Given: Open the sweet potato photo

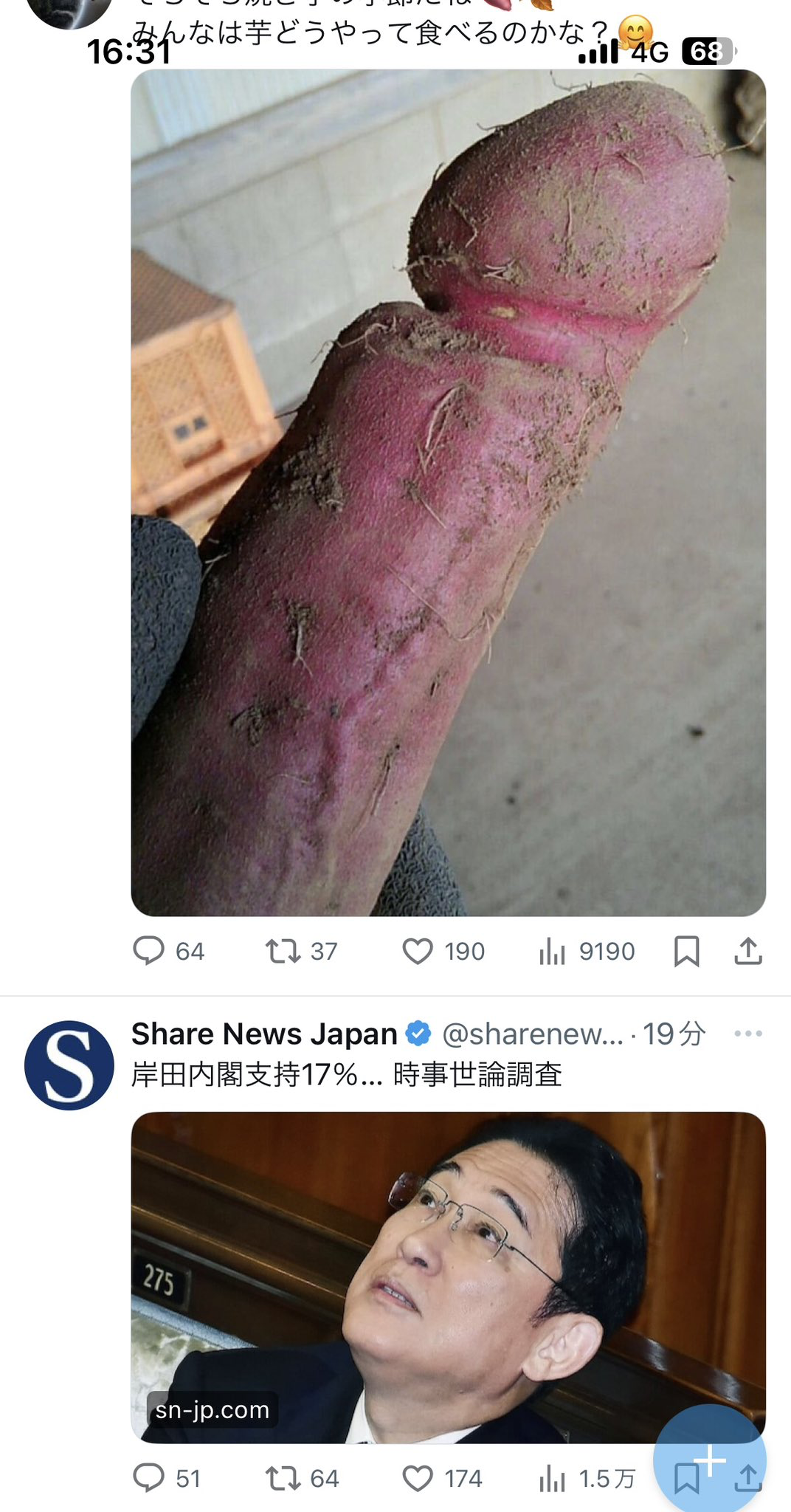Looking at the screenshot, I should pyautogui.click(x=448, y=492).
